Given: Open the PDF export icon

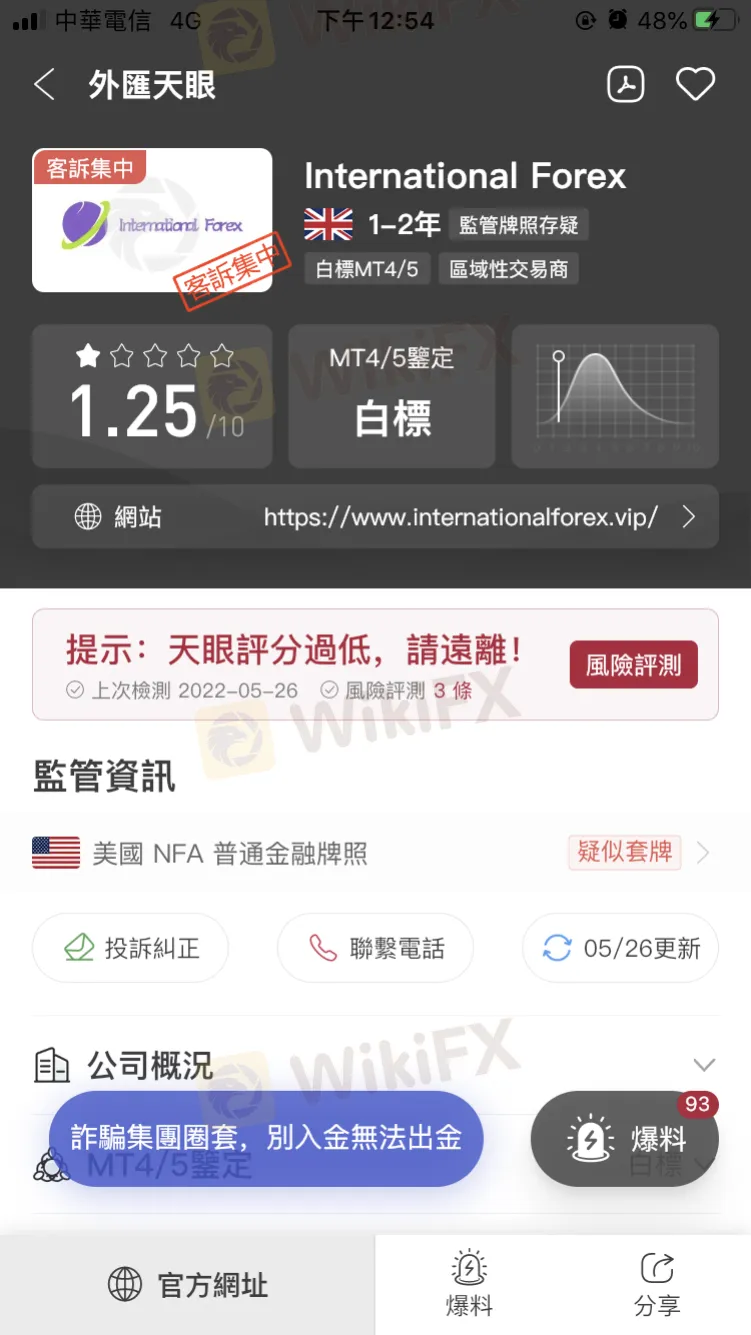Looking at the screenshot, I should coord(627,85).
